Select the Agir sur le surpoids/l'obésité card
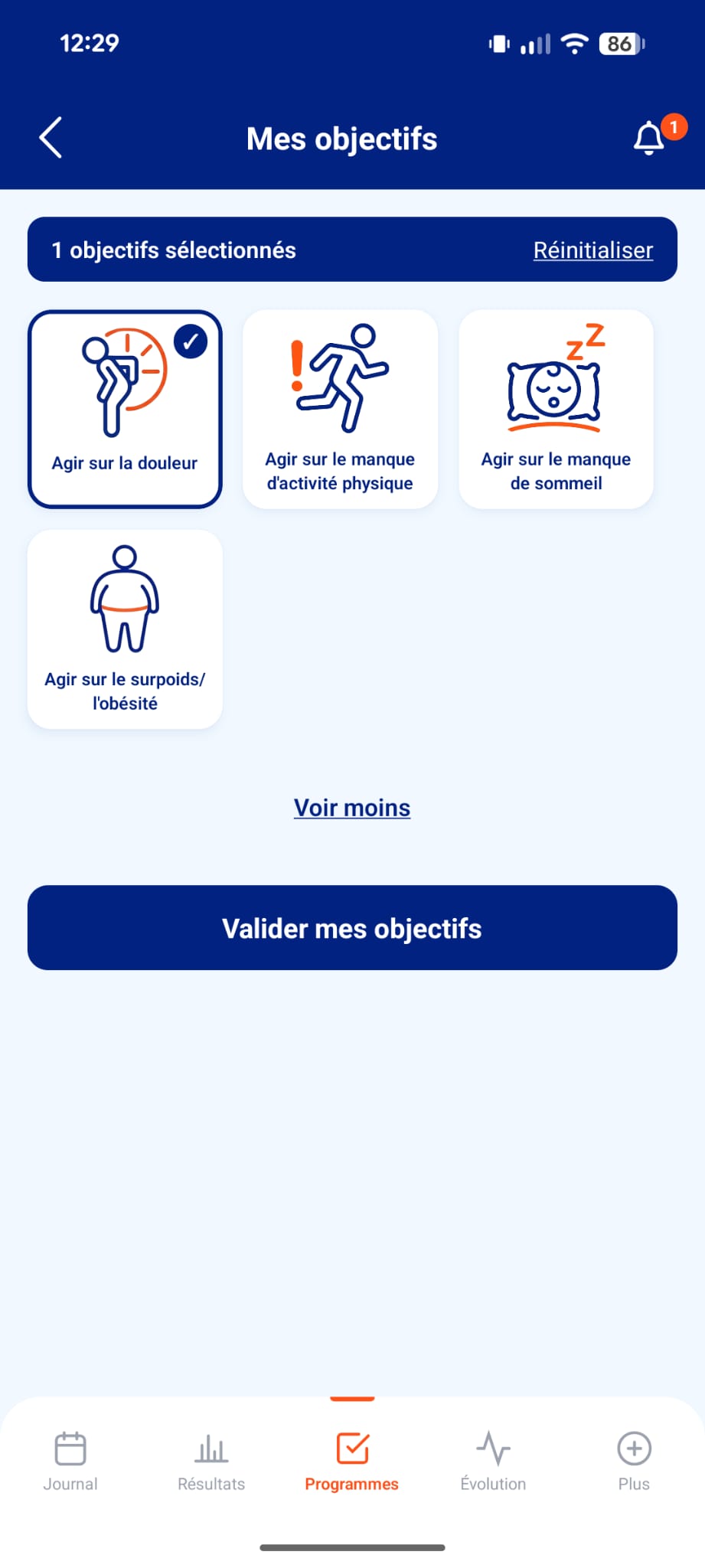 click(x=125, y=629)
